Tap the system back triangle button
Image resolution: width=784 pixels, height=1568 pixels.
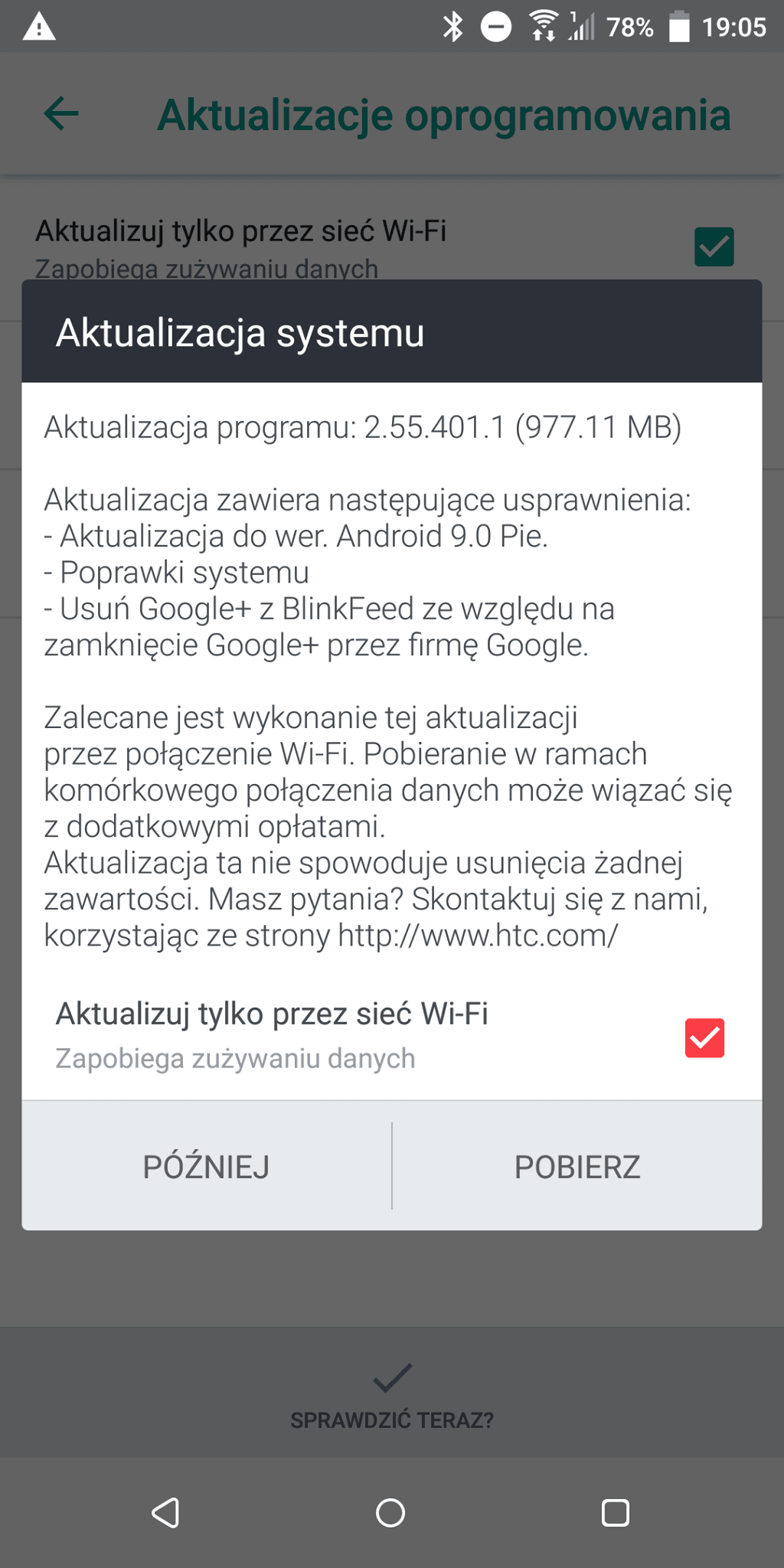165,1512
